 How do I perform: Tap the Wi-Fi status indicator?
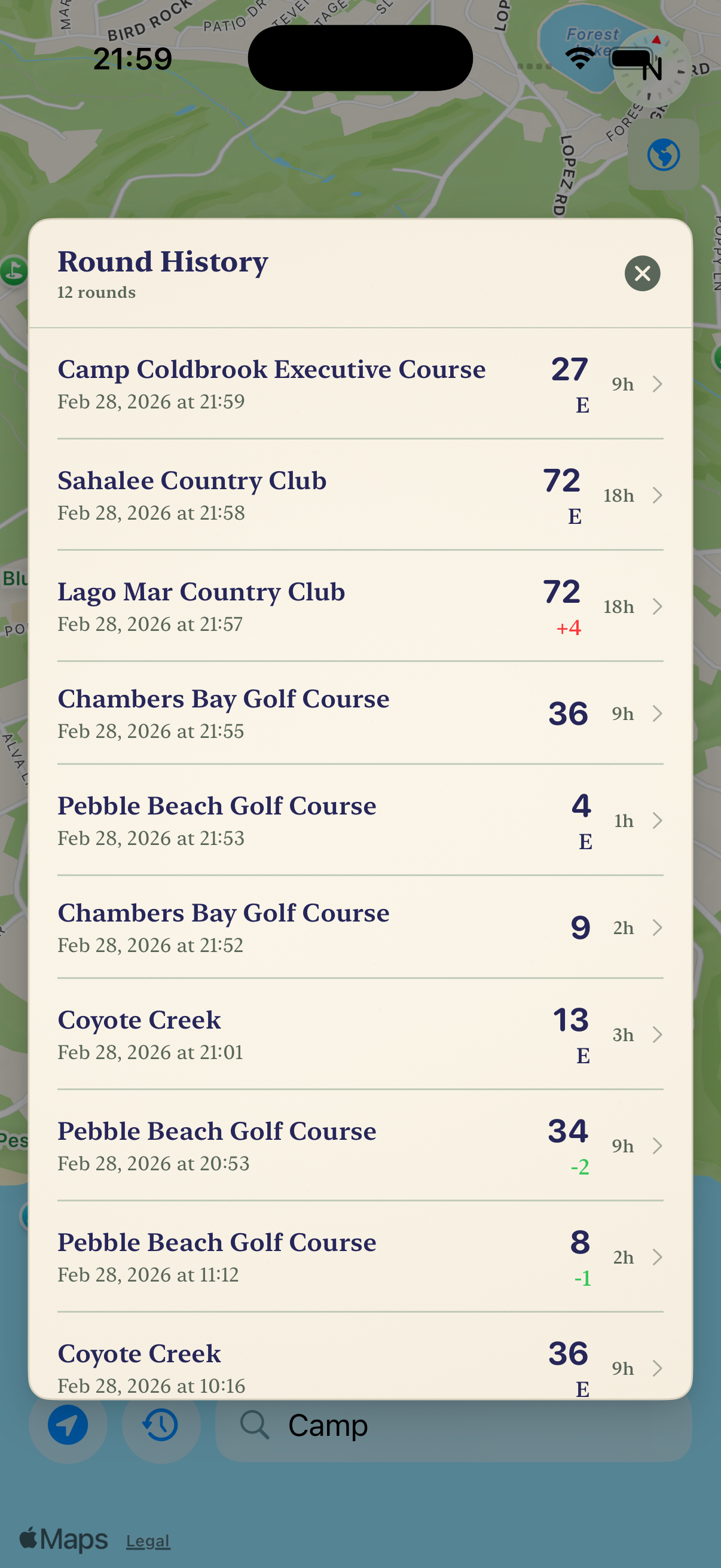pos(579,59)
